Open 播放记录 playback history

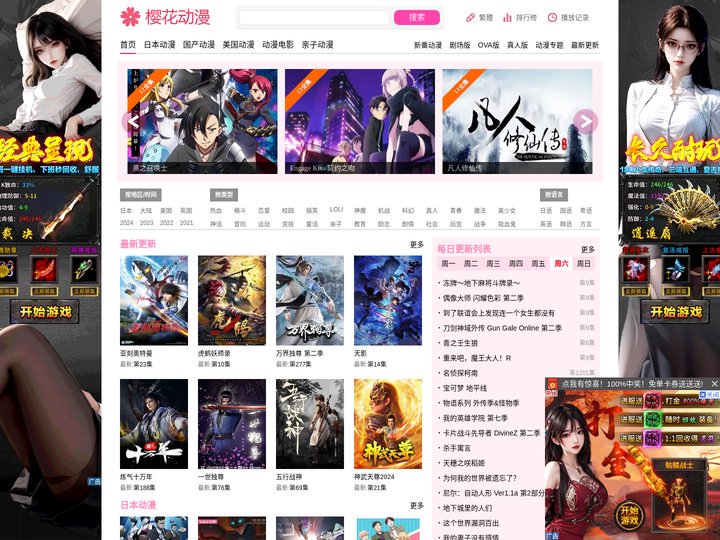pos(568,17)
